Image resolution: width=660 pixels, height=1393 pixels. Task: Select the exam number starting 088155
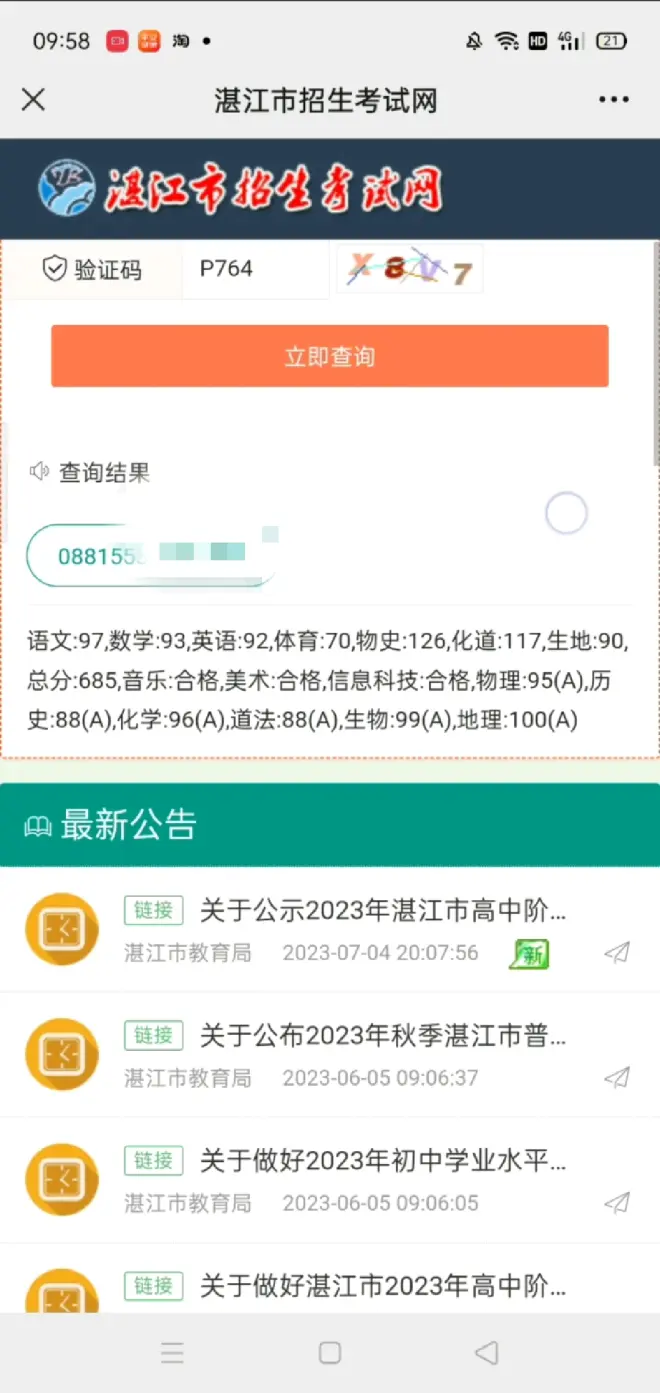pos(150,555)
